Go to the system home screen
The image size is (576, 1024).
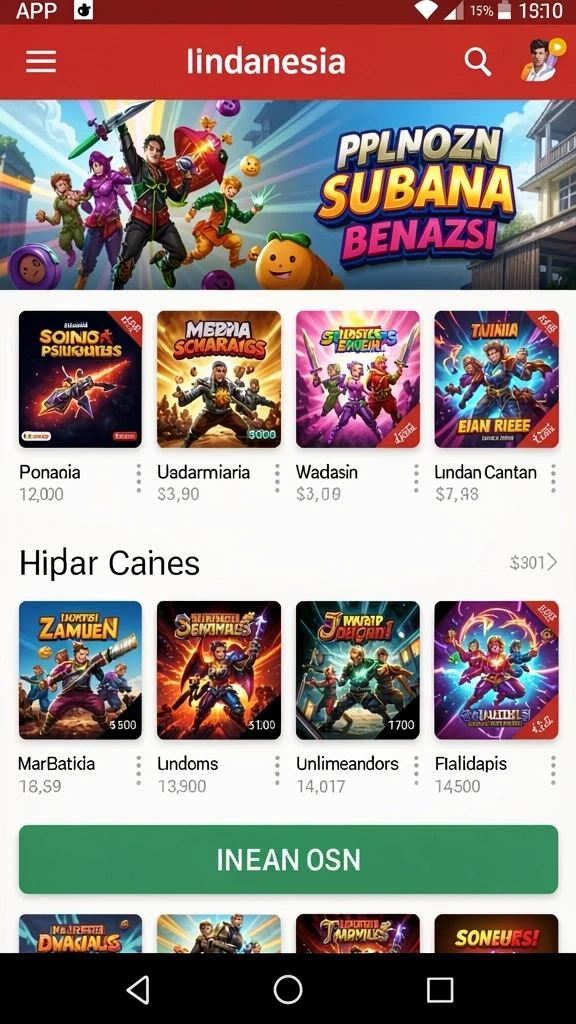click(x=288, y=989)
